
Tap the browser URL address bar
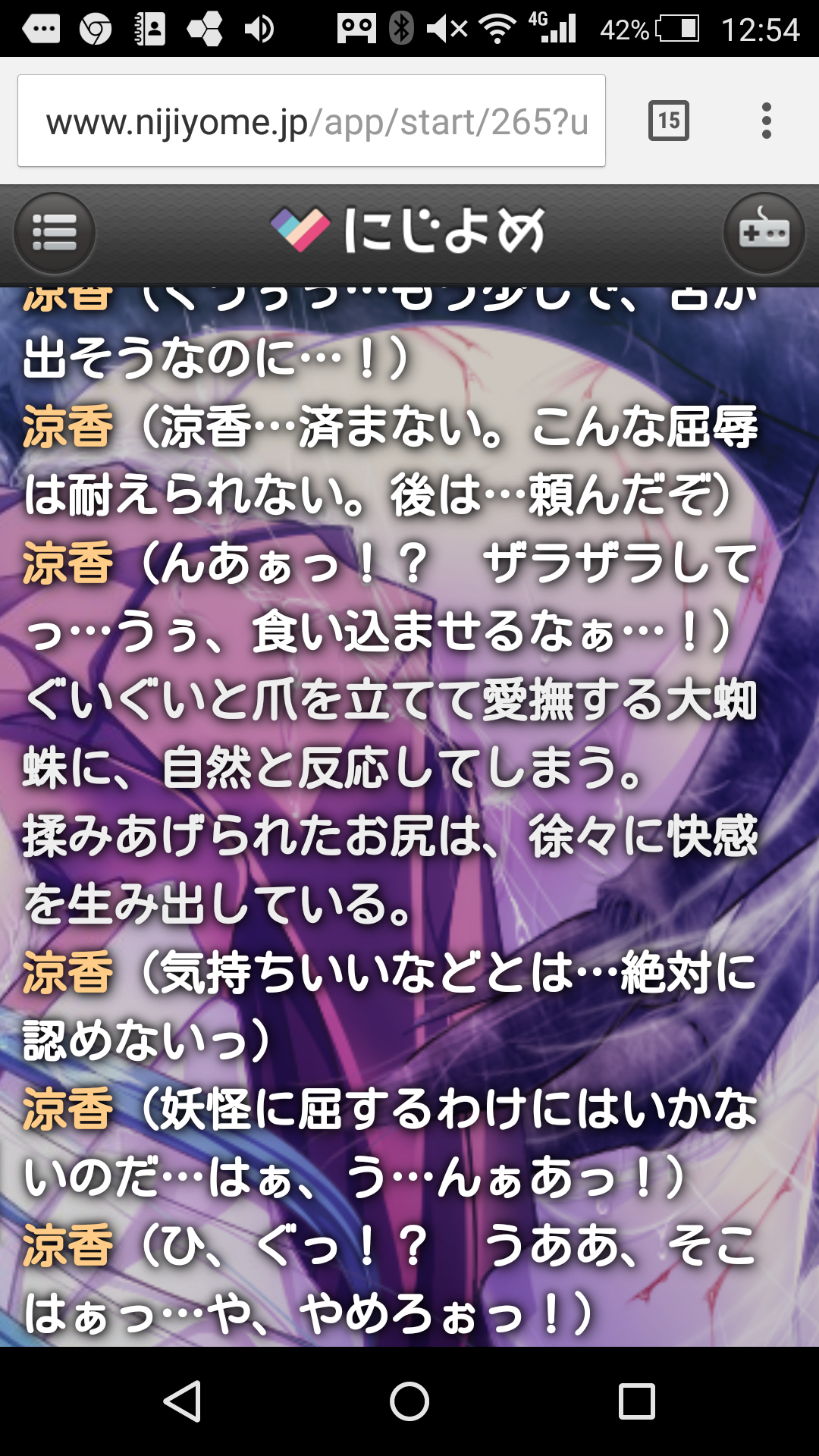click(311, 121)
